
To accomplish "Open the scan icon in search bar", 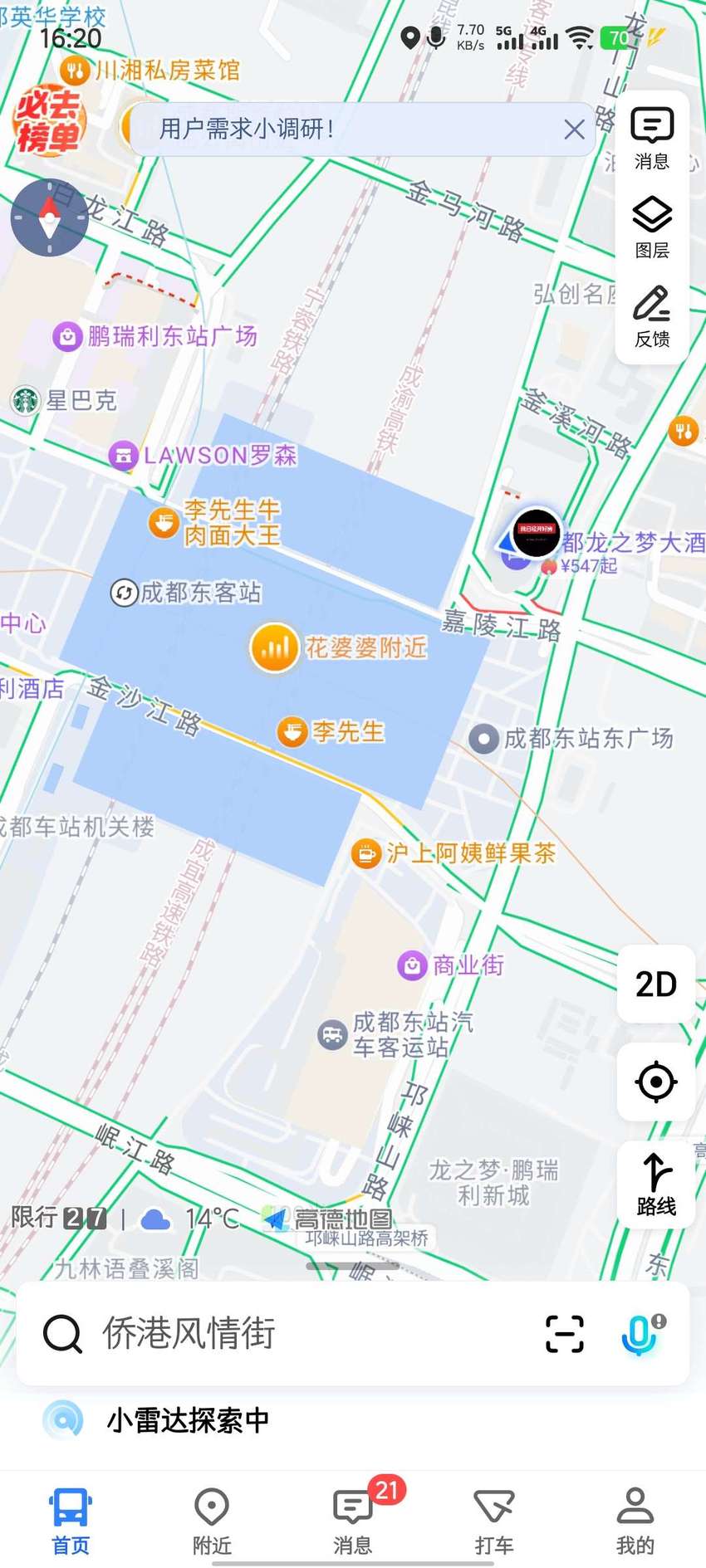I will point(565,1334).
